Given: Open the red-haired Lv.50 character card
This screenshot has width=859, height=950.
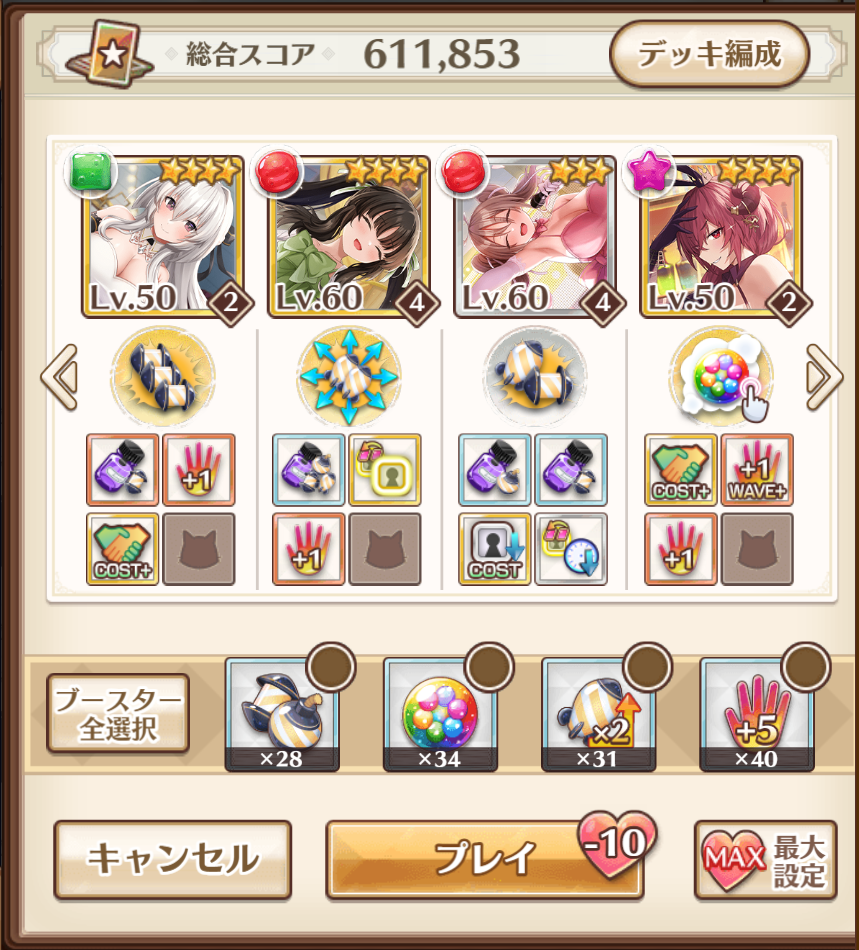Looking at the screenshot, I should coord(720,236).
